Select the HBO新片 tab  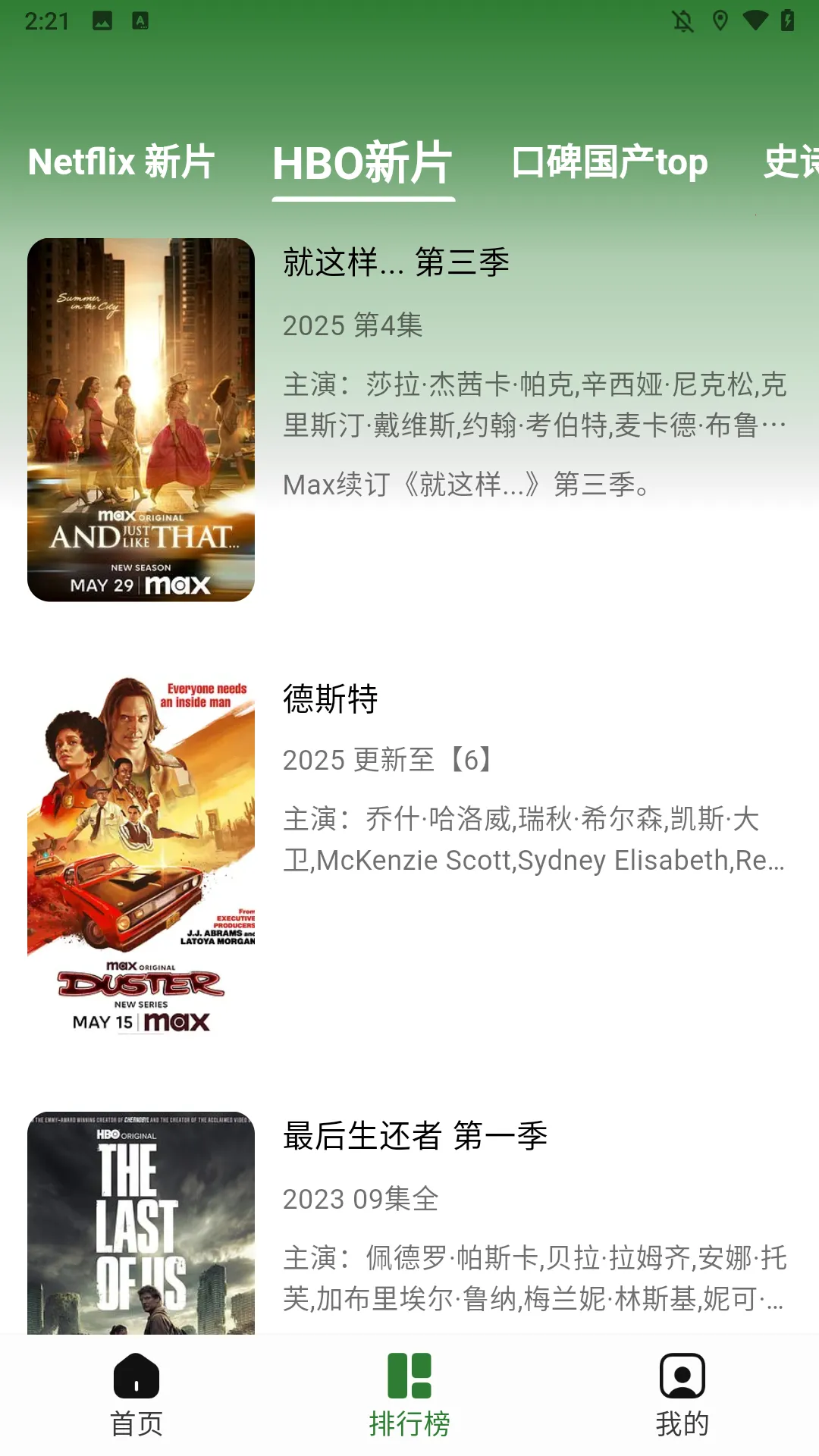[363, 162]
